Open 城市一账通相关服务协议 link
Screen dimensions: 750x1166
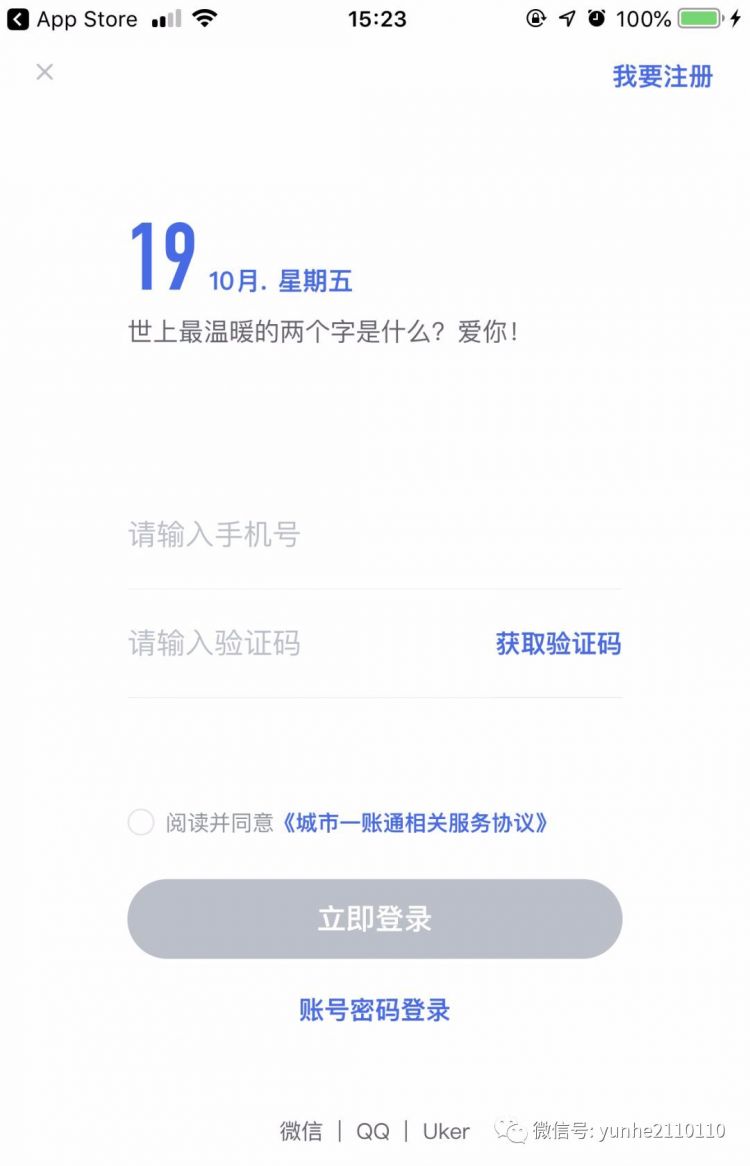pos(415,823)
